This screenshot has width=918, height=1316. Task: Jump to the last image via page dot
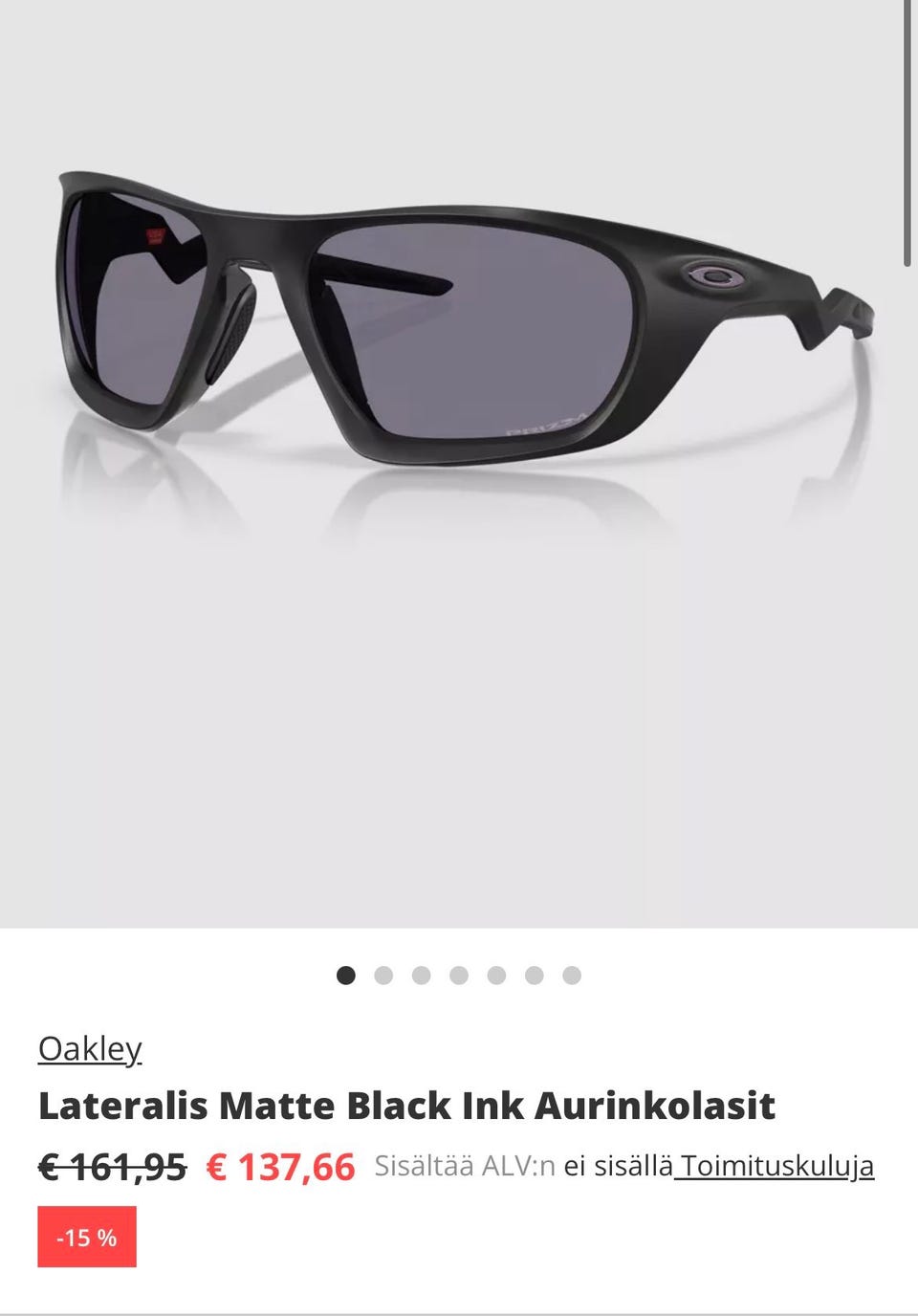[x=572, y=976]
